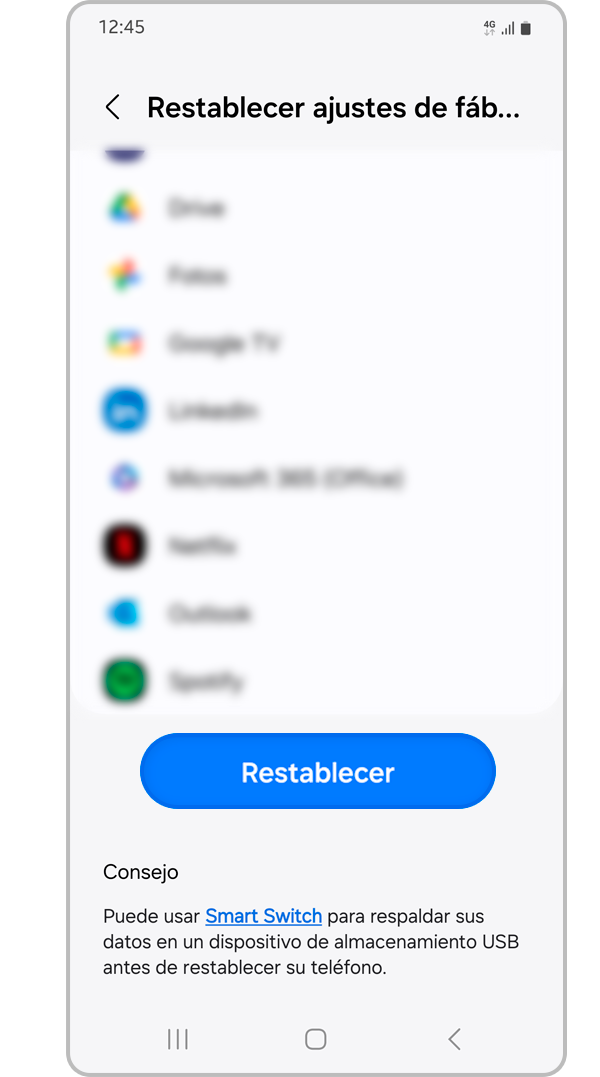Go to the home screen

coord(316,1039)
